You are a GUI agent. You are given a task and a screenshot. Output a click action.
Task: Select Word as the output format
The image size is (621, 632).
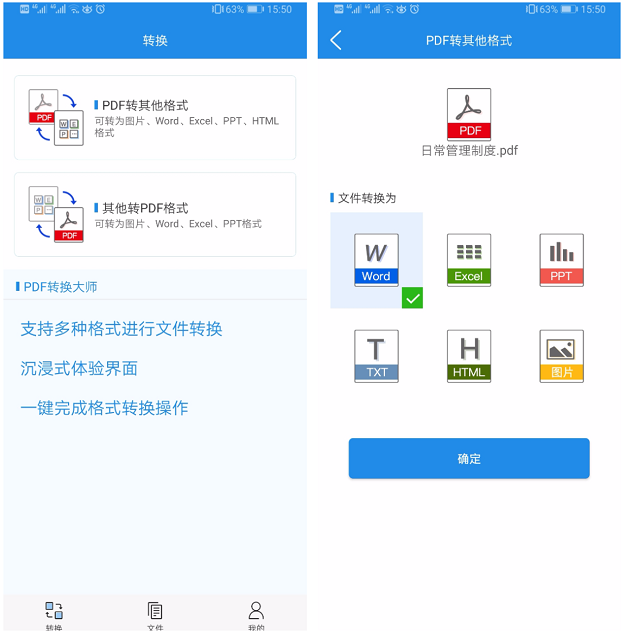pyautogui.click(x=376, y=260)
